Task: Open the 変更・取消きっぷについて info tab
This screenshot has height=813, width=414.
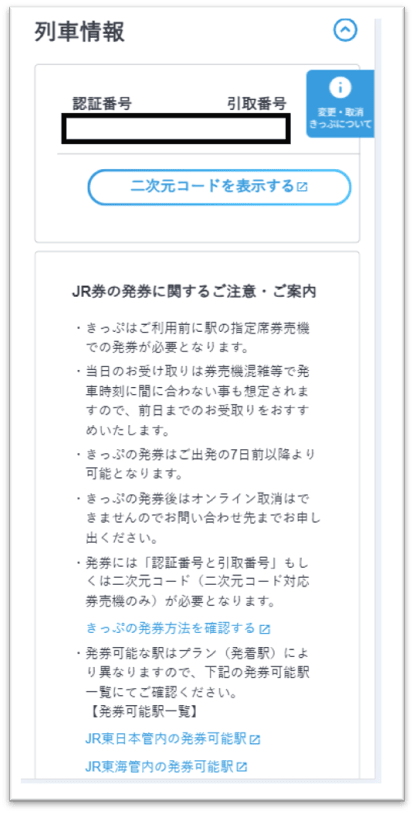Action: click(x=340, y=104)
